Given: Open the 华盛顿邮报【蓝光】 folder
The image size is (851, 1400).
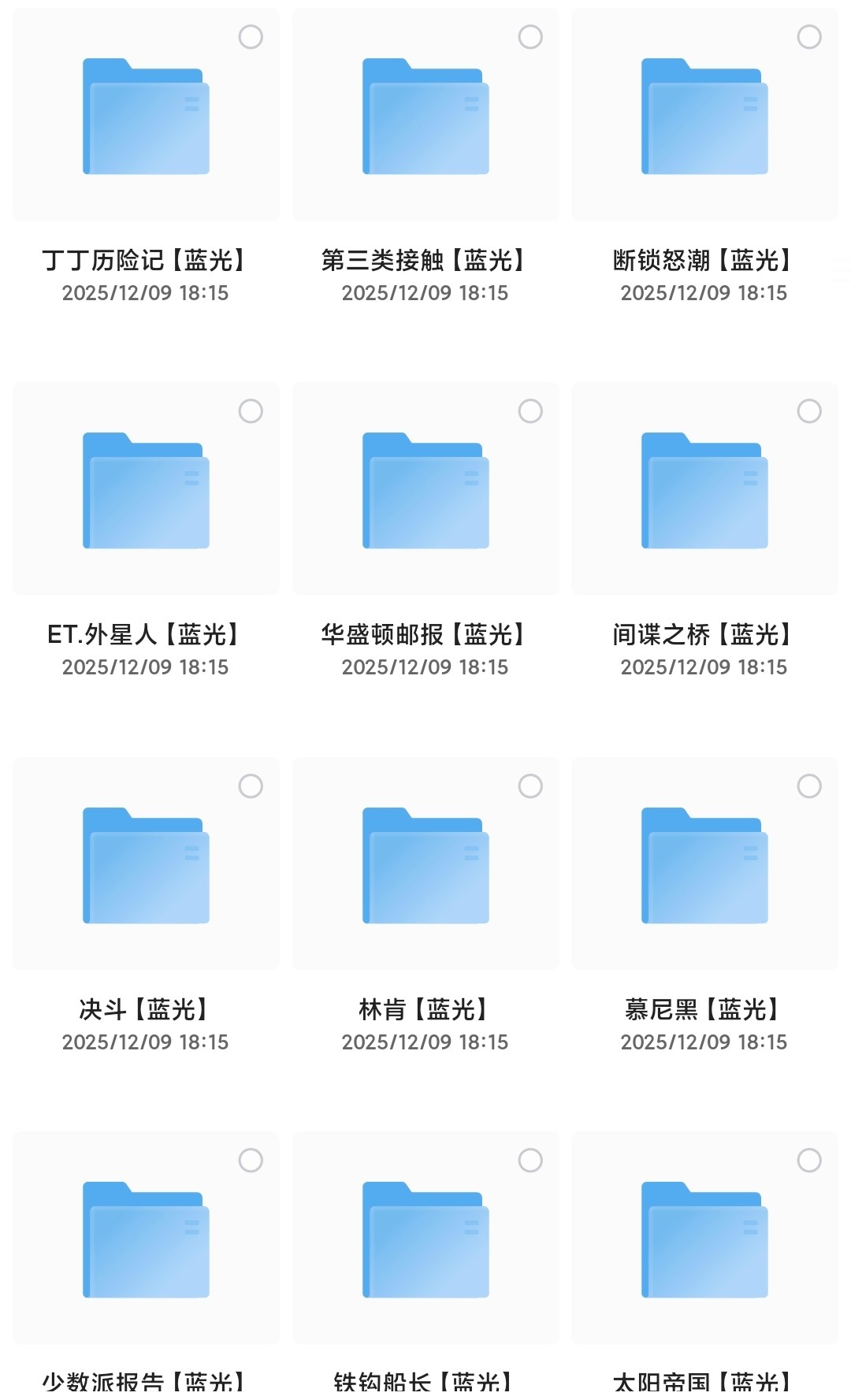Looking at the screenshot, I should pyautogui.click(x=425, y=491).
